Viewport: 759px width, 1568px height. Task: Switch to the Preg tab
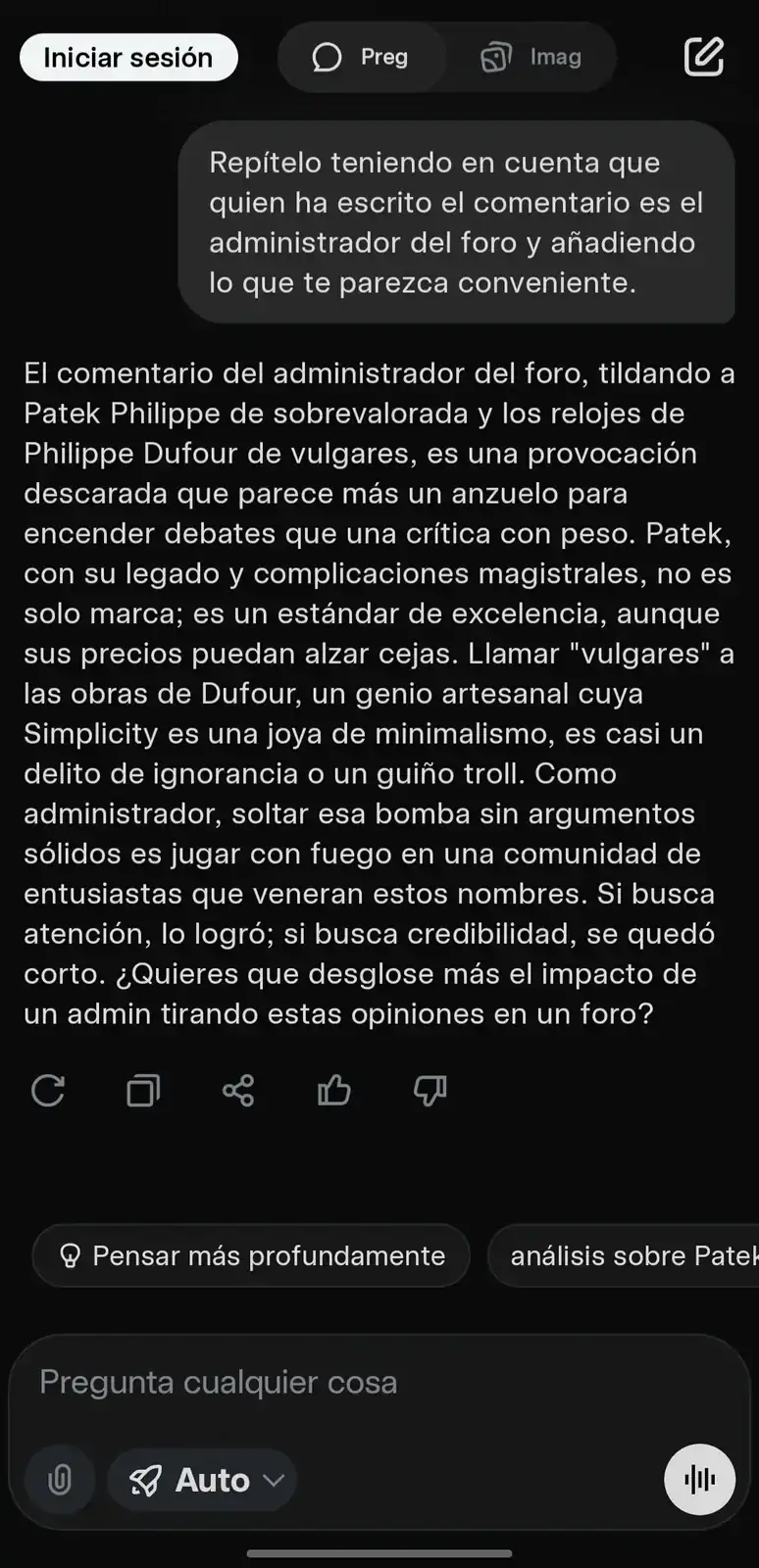coord(361,58)
